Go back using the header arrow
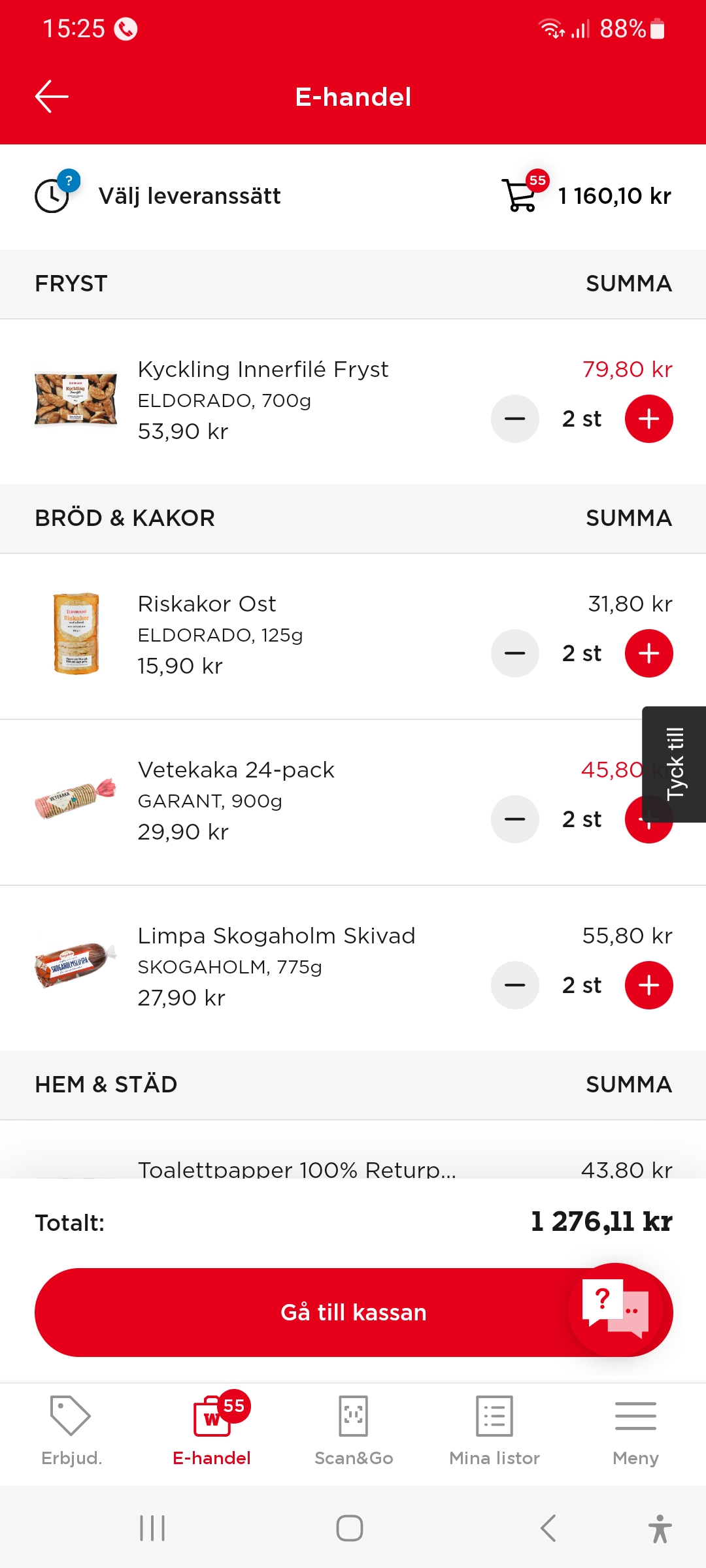The width and height of the screenshot is (706, 1568). pyautogui.click(x=52, y=97)
